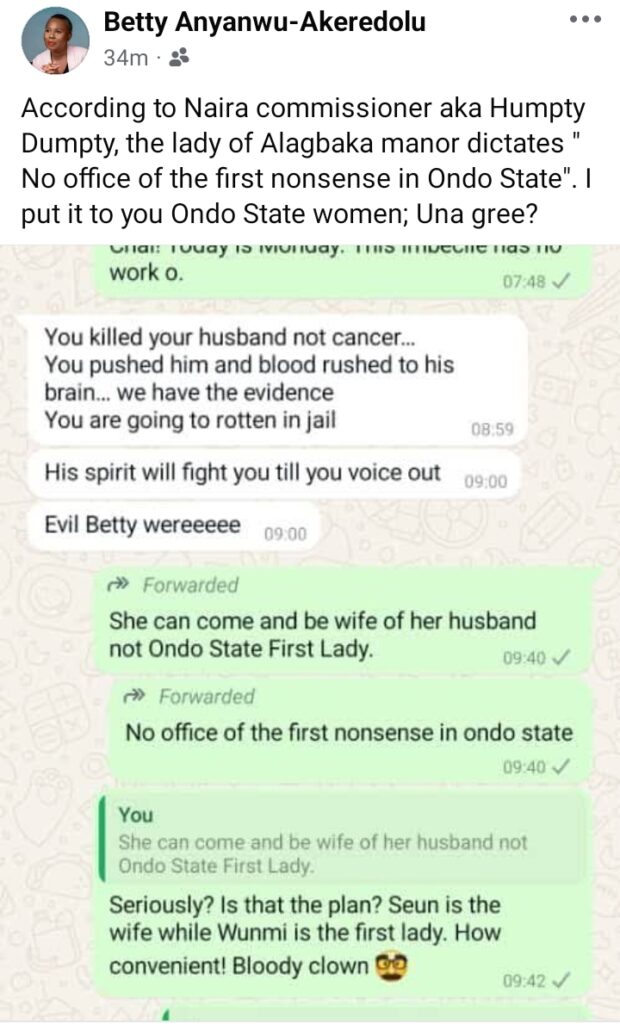Open Betty Anyanwu-Akeredolu's profile picture
This screenshot has width=620, height=1024.
coord(55,39)
